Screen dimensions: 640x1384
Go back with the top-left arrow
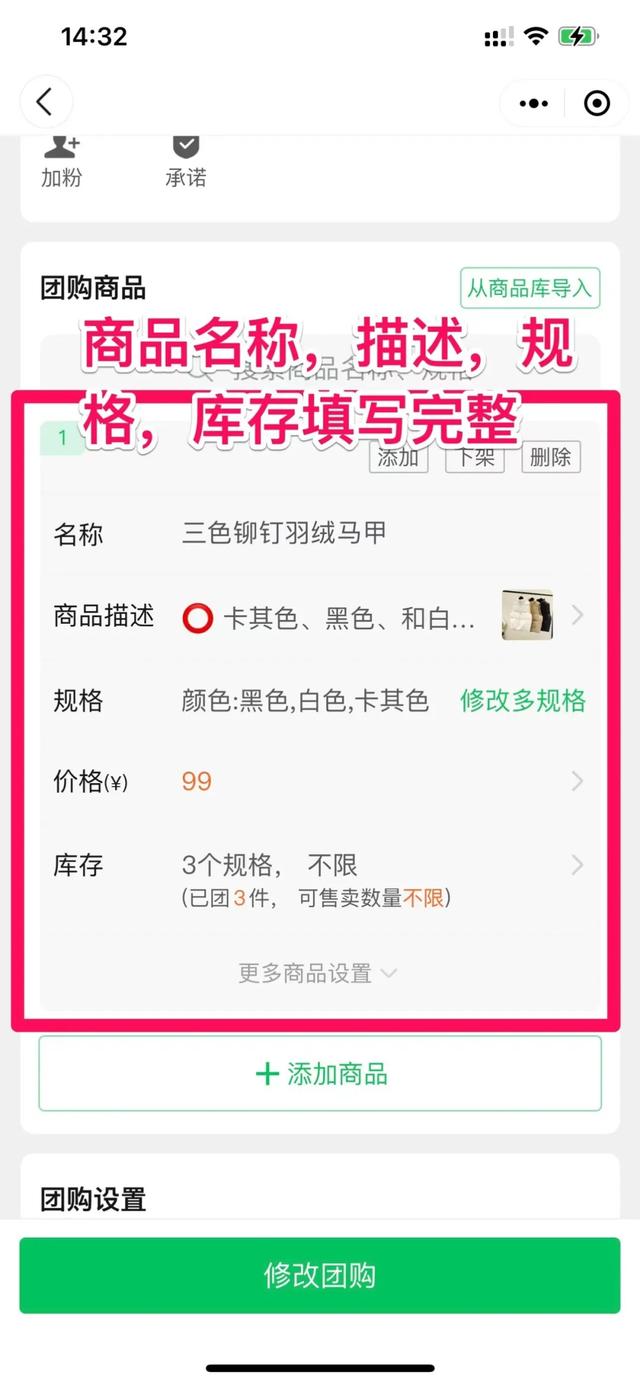click(46, 102)
